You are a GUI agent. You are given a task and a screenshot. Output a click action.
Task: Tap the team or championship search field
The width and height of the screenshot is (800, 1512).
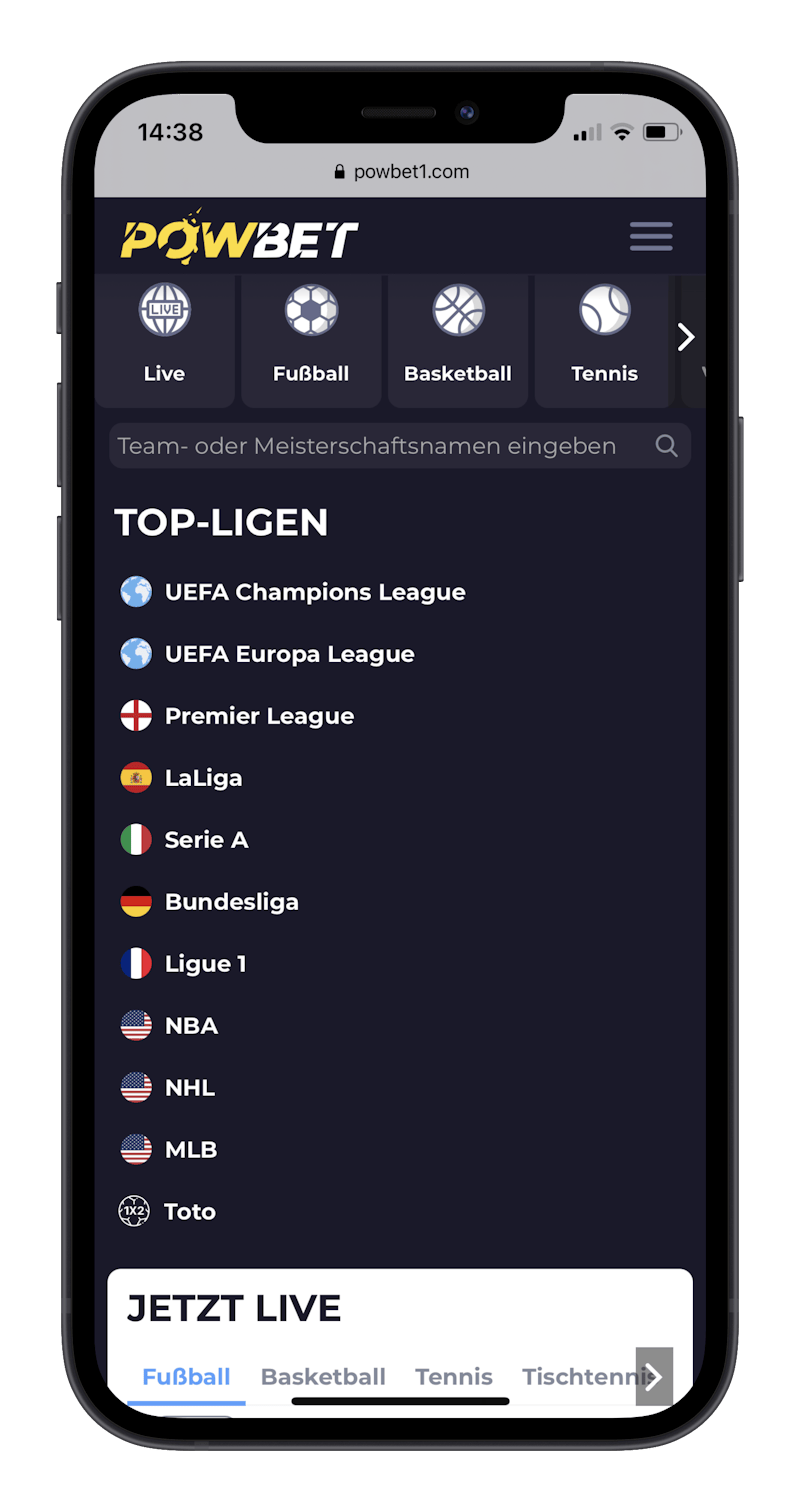tap(380, 446)
